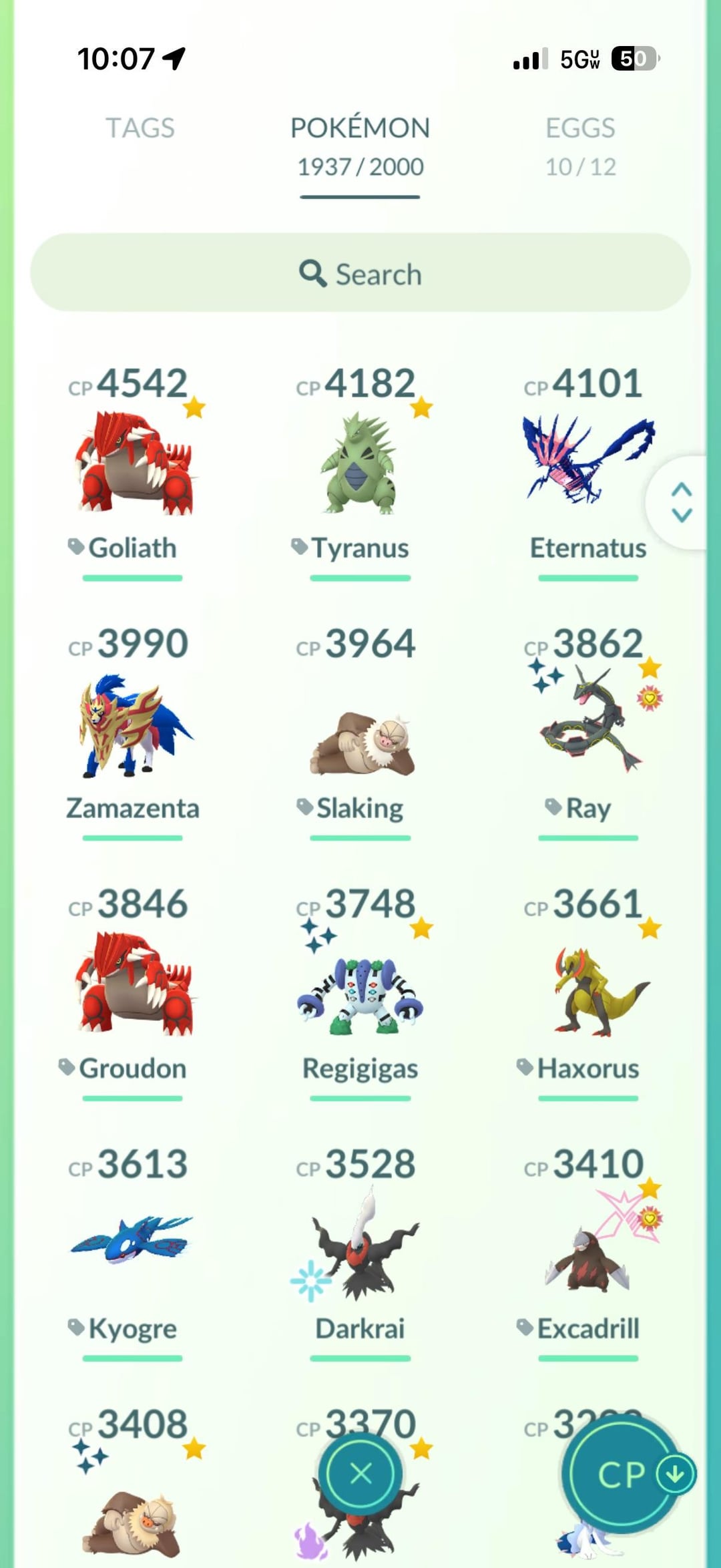This screenshot has height=1568, width=721.
Task: Tap the Search field
Action: pyautogui.click(x=360, y=273)
